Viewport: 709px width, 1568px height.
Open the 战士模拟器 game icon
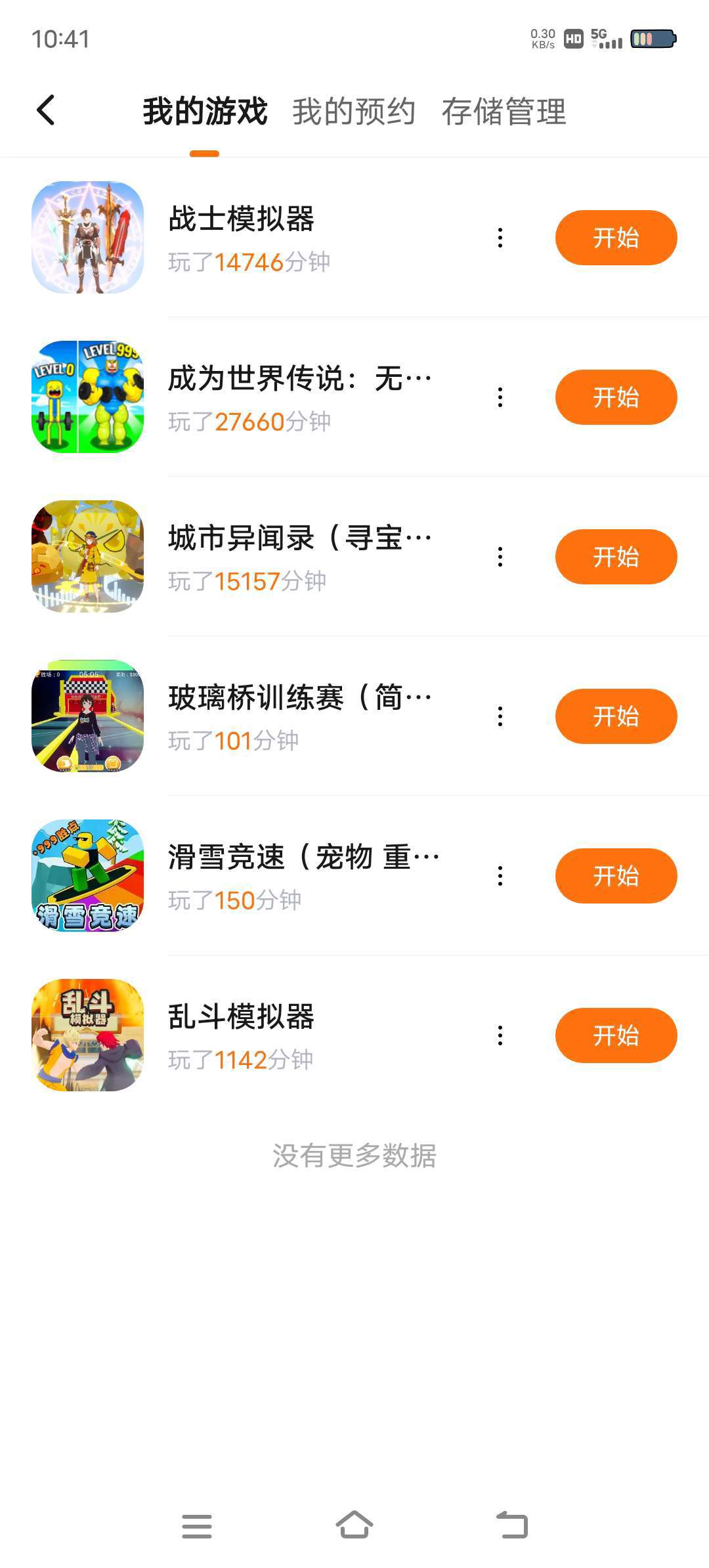tap(88, 238)
